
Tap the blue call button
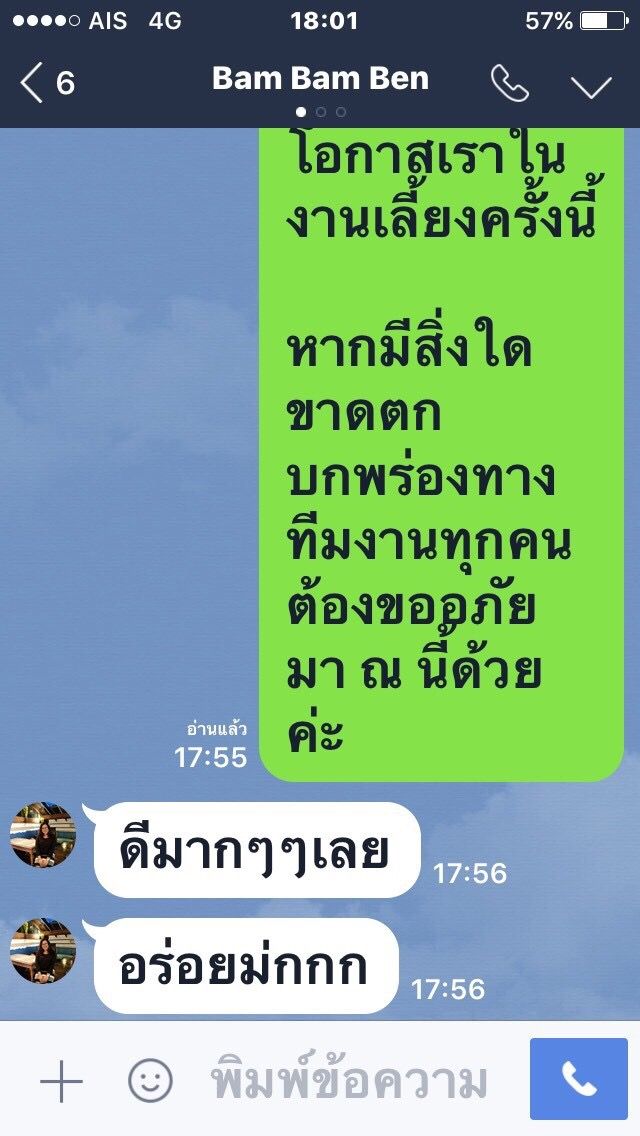(579, 1078)
